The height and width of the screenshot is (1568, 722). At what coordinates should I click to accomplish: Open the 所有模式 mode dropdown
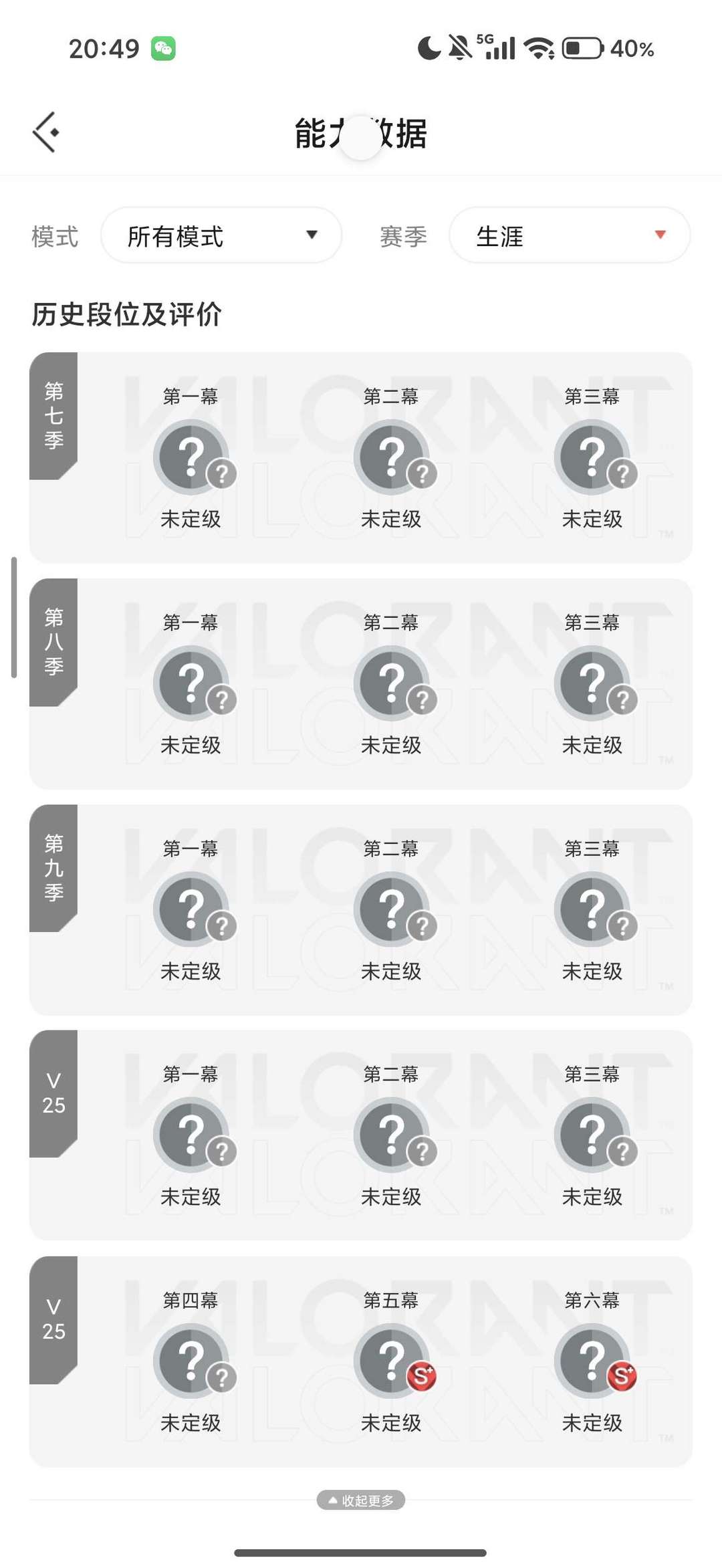221,235
